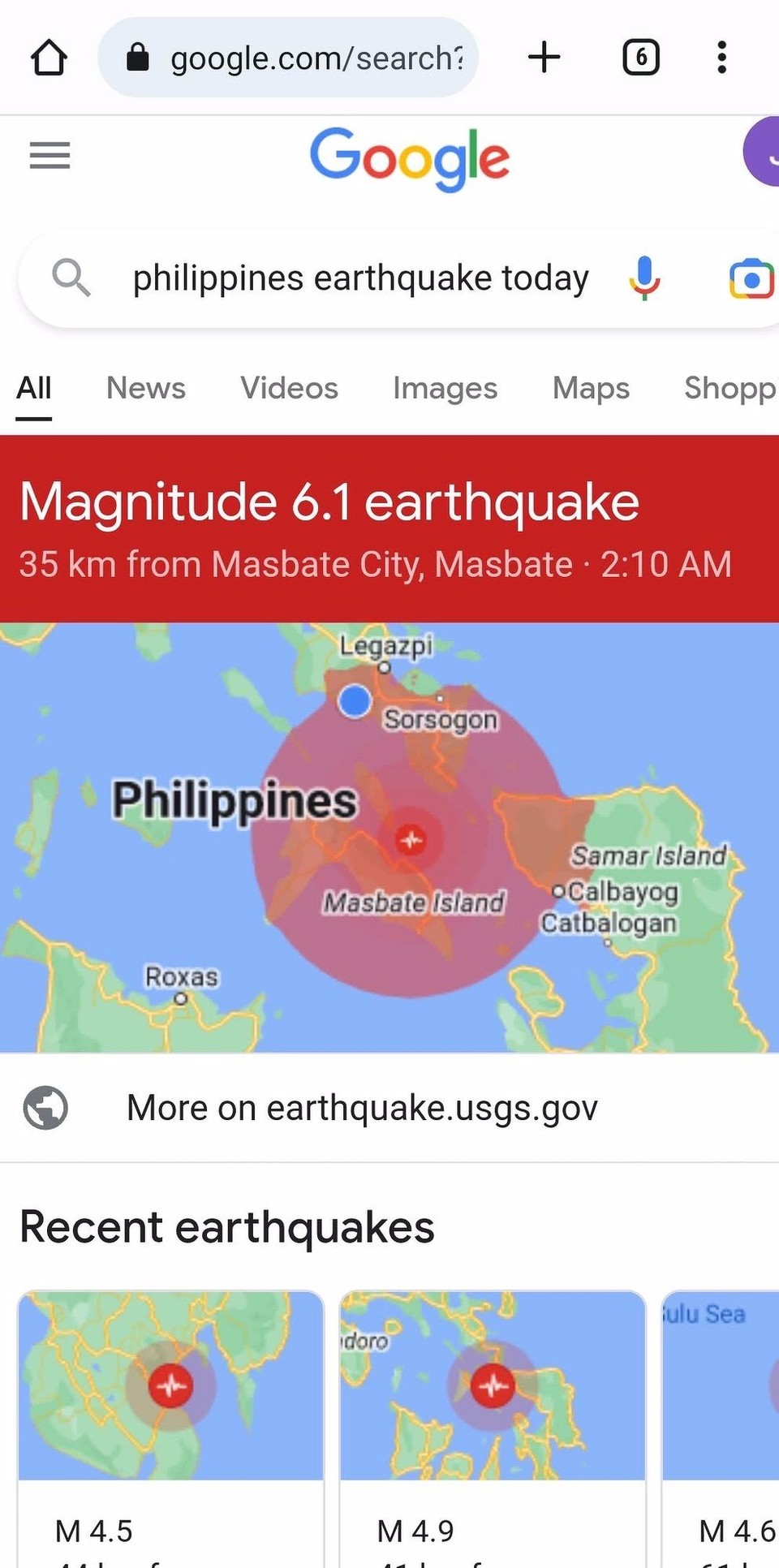779x1568 pixels.
Task: Edit the philippines earthquake today search query
Action: 360,278
